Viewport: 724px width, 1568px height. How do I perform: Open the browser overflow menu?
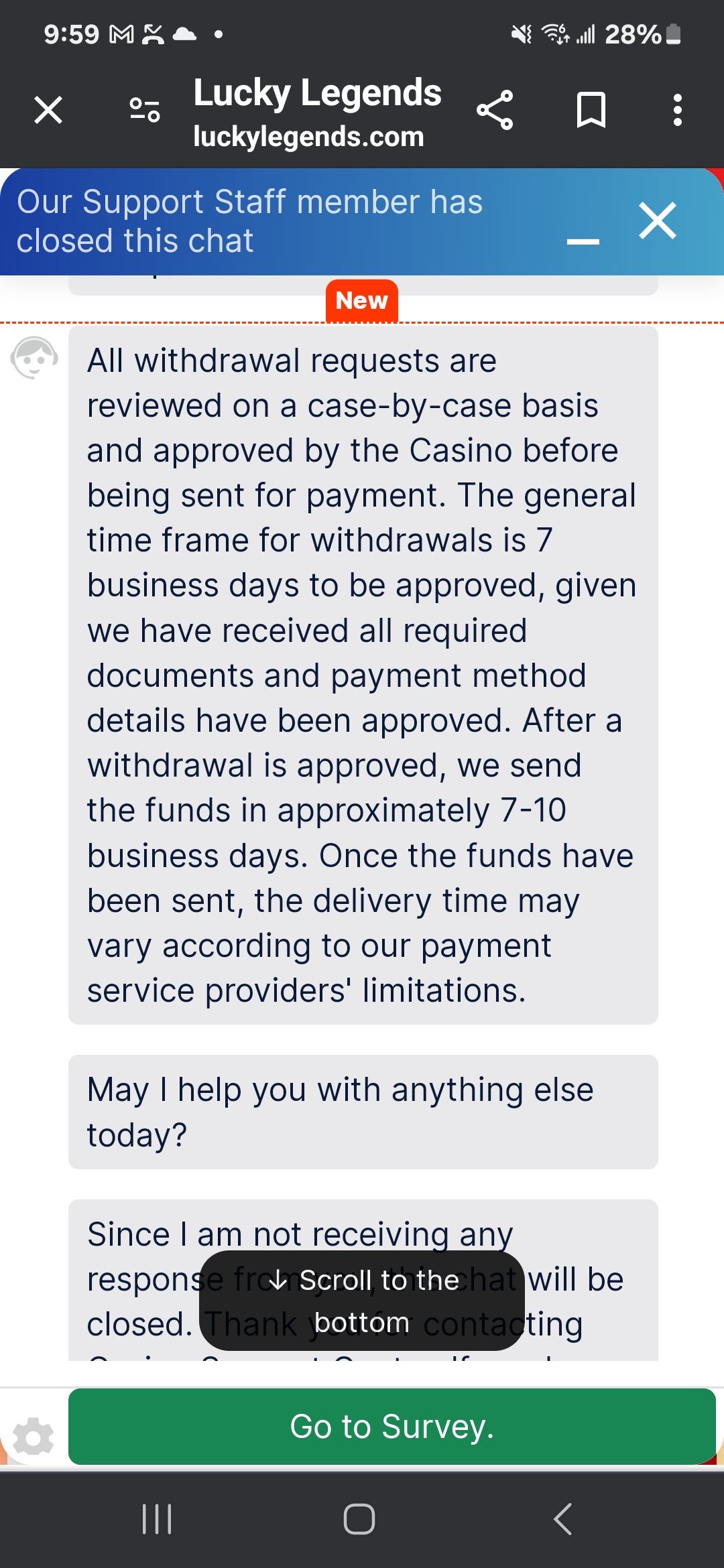tap(678, 110)
